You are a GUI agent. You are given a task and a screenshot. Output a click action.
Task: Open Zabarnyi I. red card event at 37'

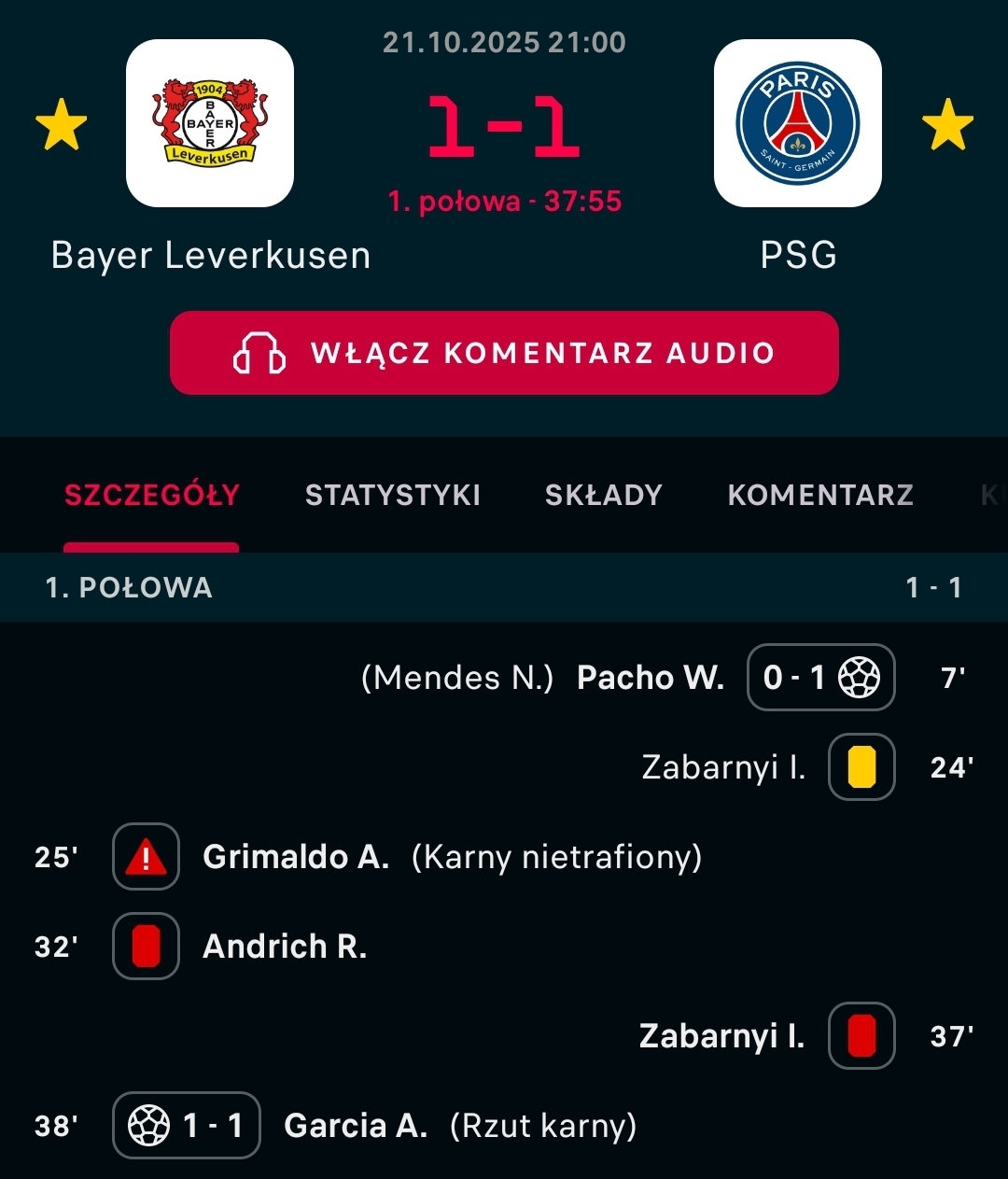pos(721,1036)
